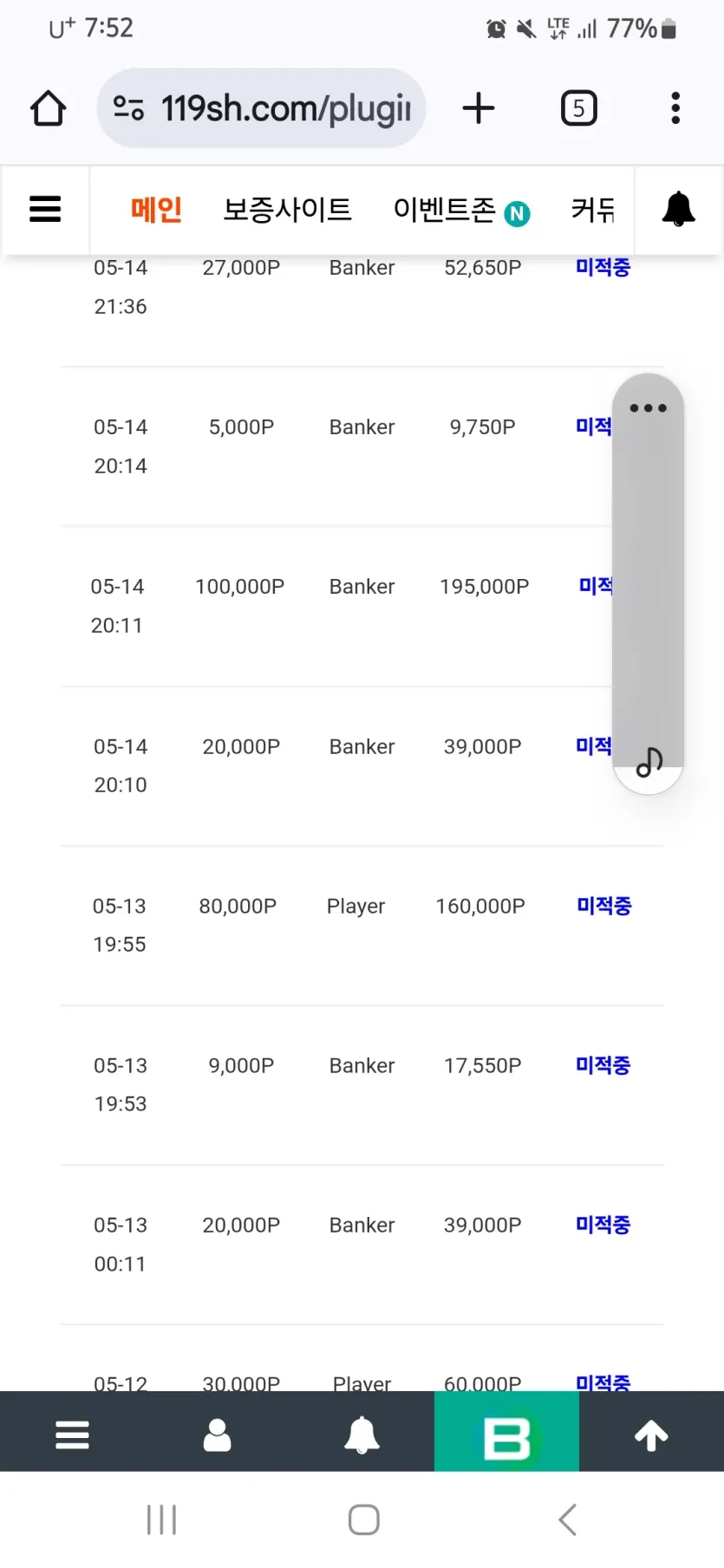The width and height of the screenshot is (724, 1568).
Task: Open recent apps from navigation bar
Action: coord(161,1519)
